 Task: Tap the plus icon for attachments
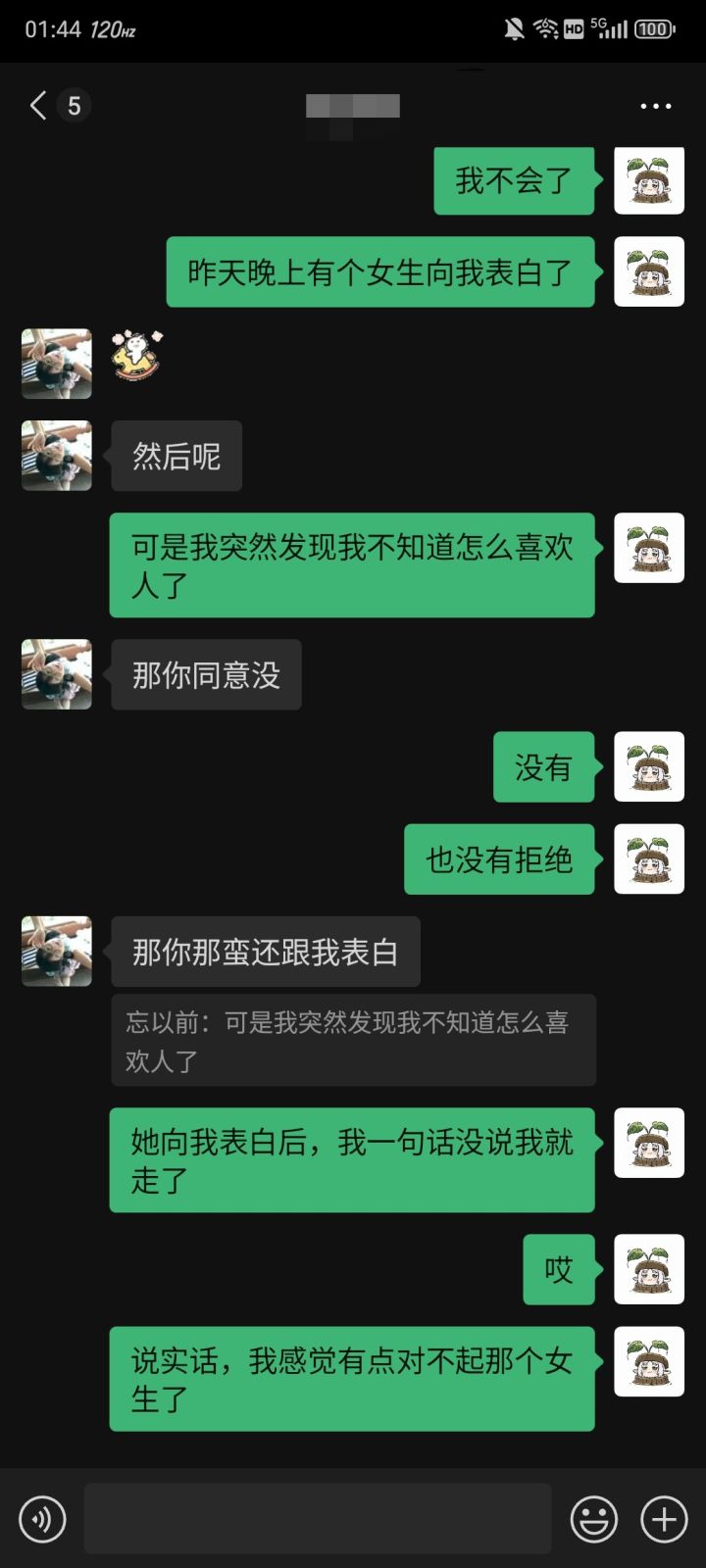click(663, 1517)
